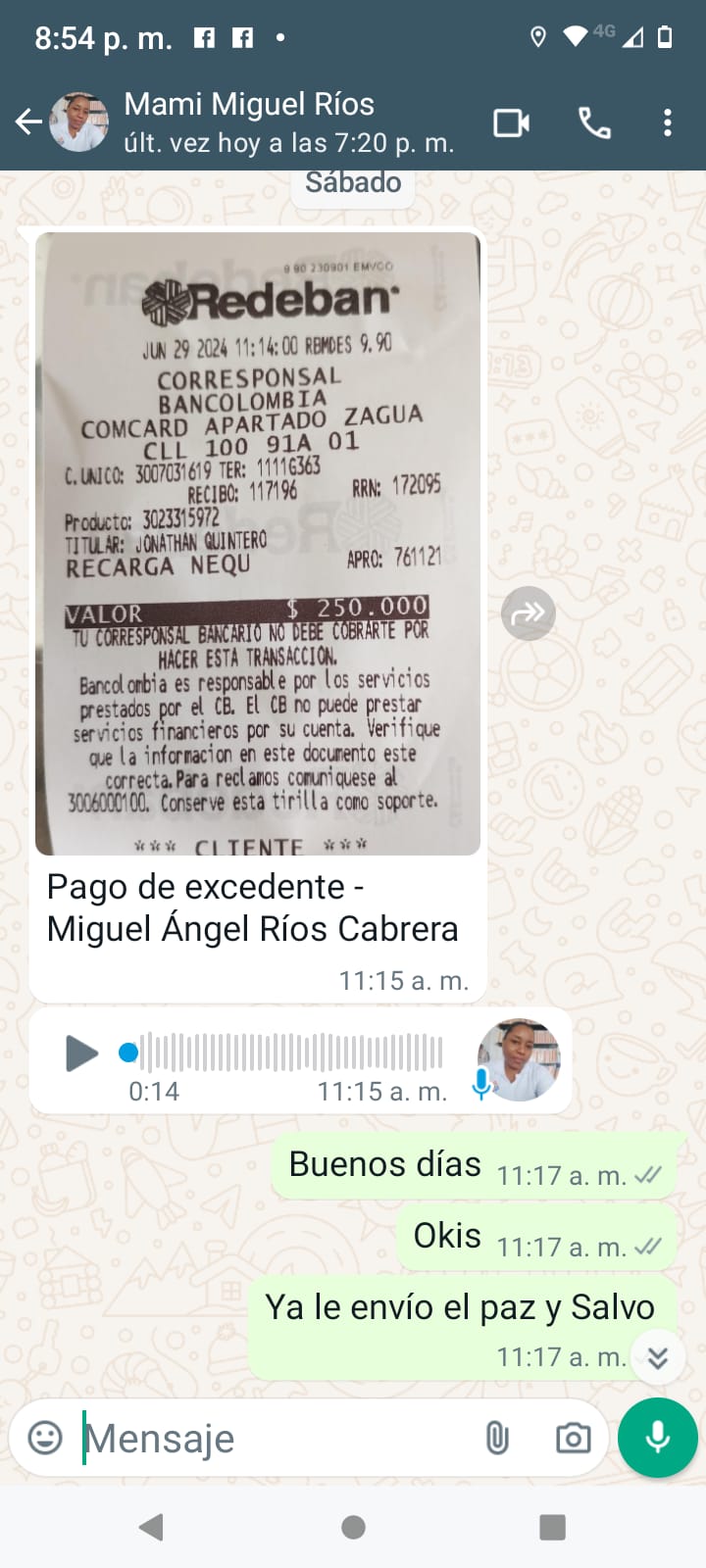The image size is (706, 1568).
Task: Open Mami Miguel Ríos contact info
Action: point(287,122)
